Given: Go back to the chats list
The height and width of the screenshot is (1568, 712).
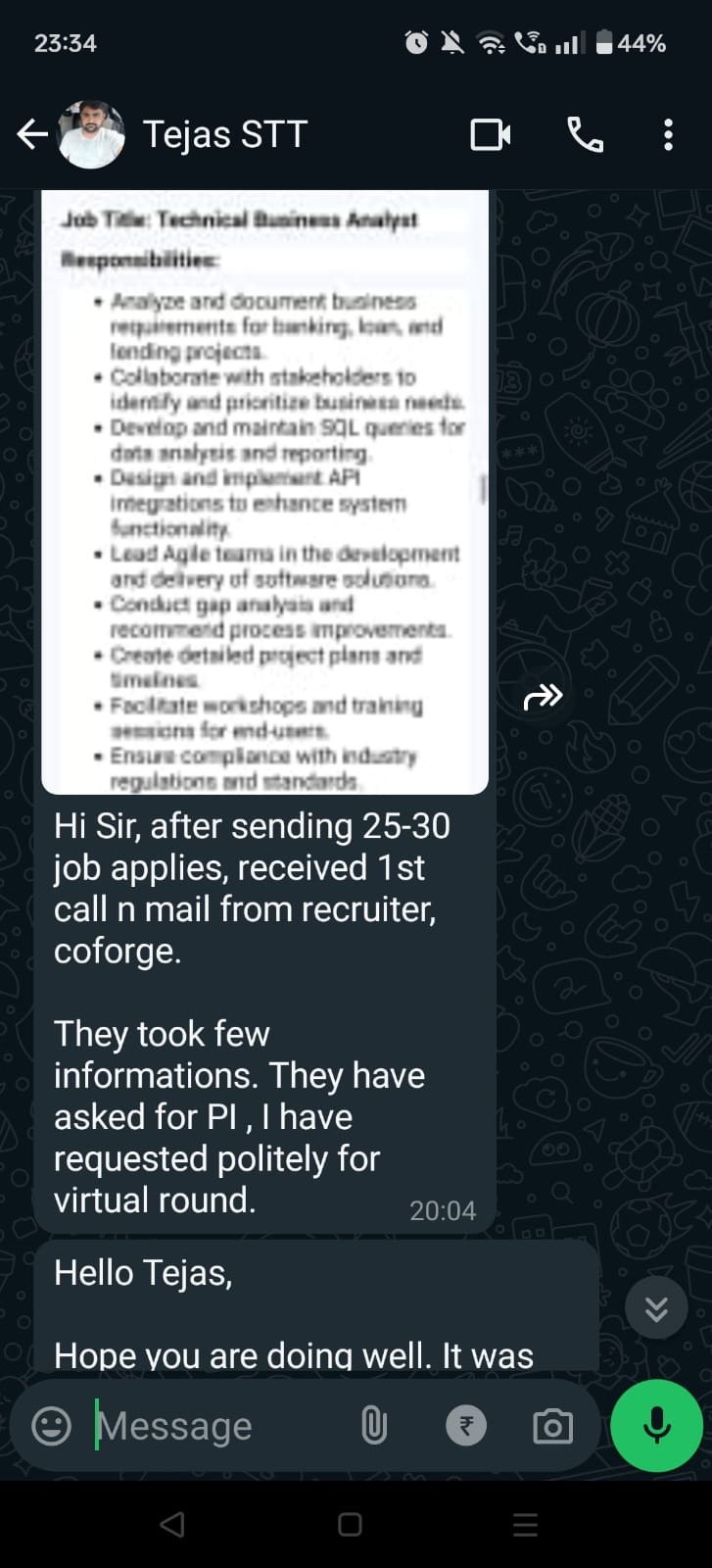Looking at the screenshot, I should tap(32, 134).
